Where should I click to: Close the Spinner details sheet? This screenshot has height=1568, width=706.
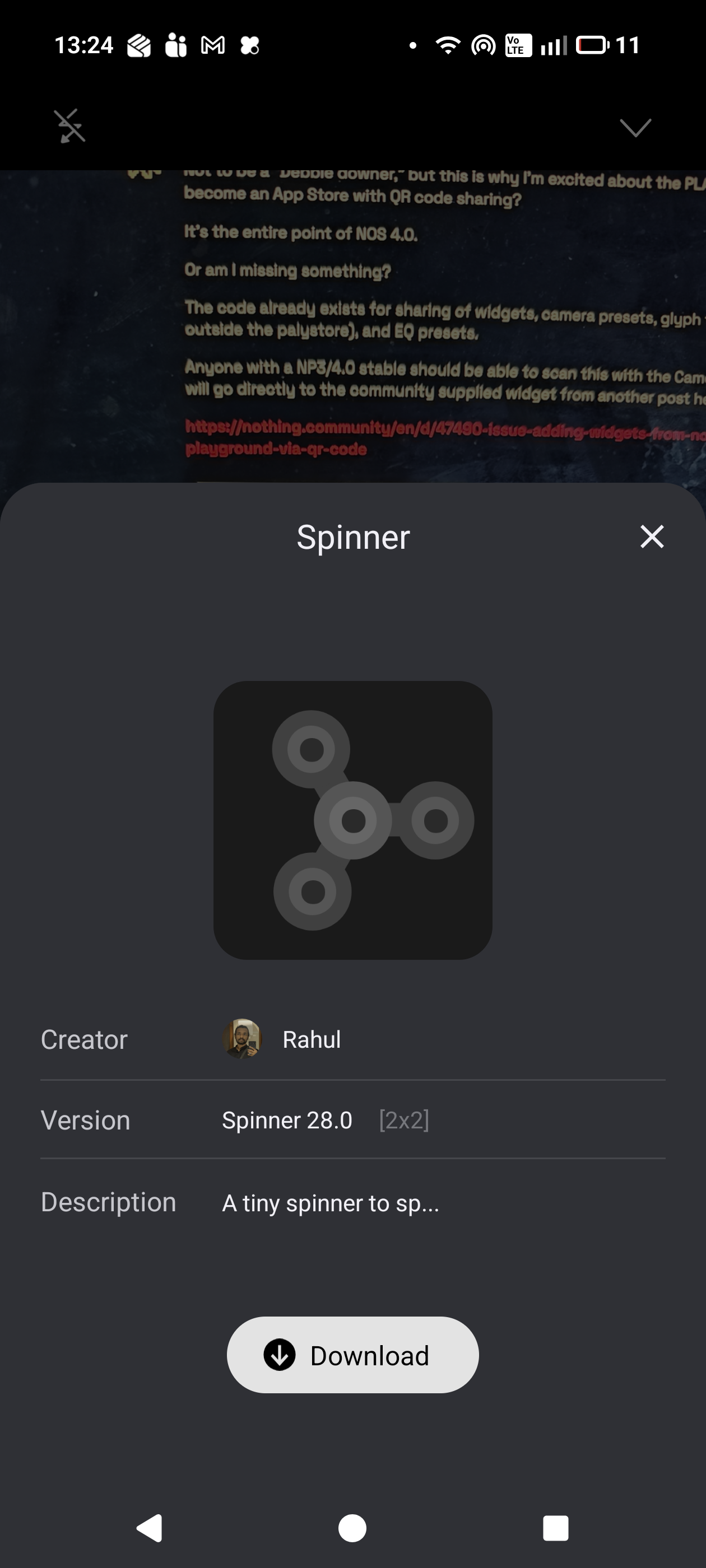coord(652,536)
